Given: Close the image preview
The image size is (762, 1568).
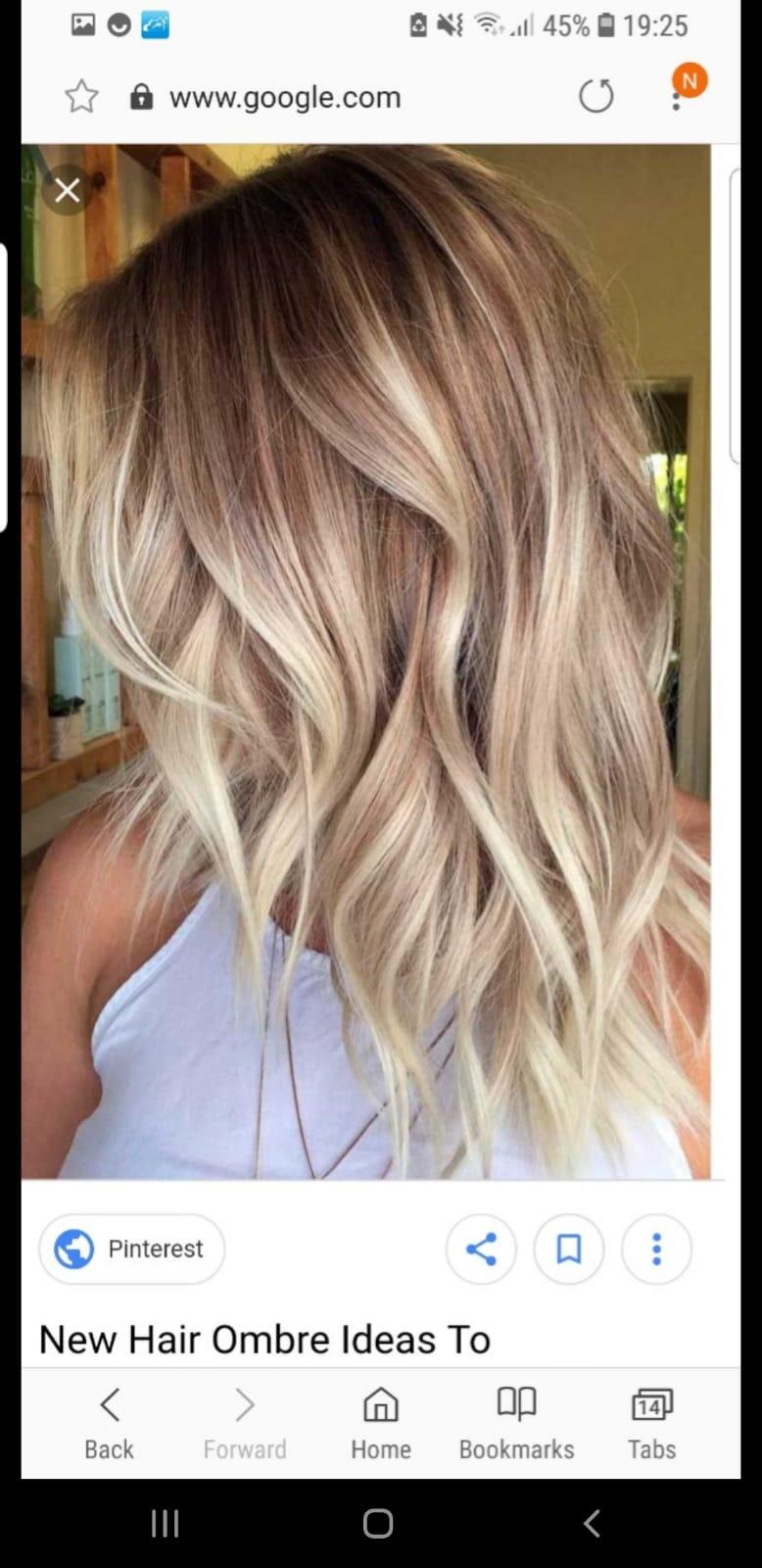Looking at the screenshot, I should (x=67, y=190).
